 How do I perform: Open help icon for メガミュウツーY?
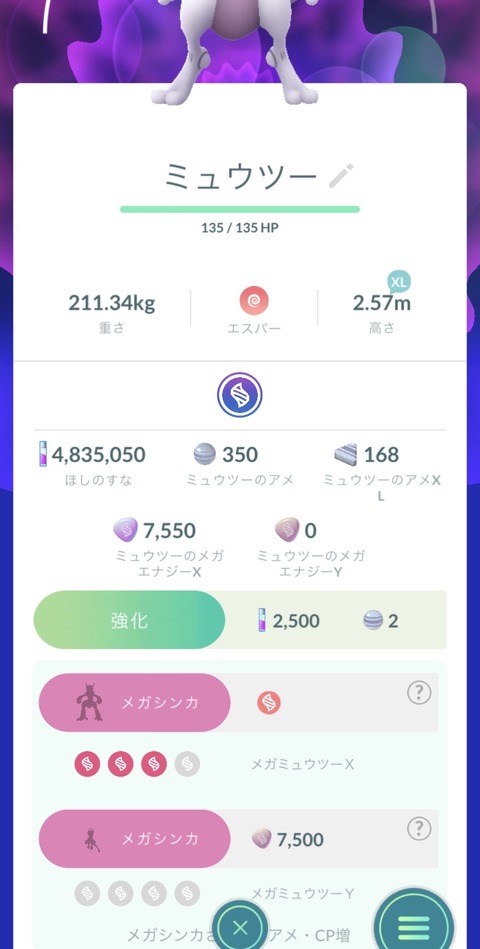419,829
